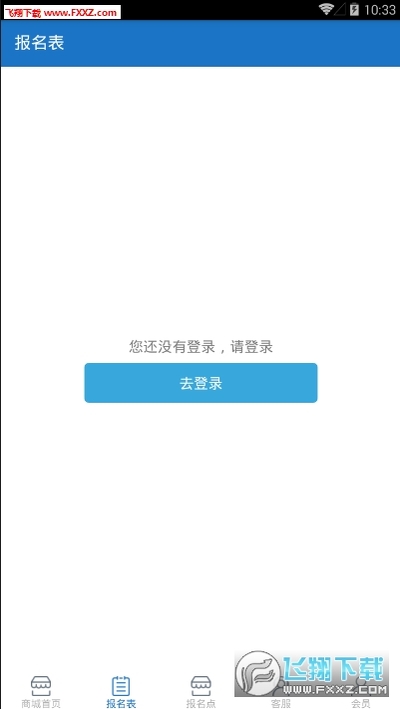Select the 报名表 tab
400x709 pixels.
pyautogui.click(x=121, y=691)
